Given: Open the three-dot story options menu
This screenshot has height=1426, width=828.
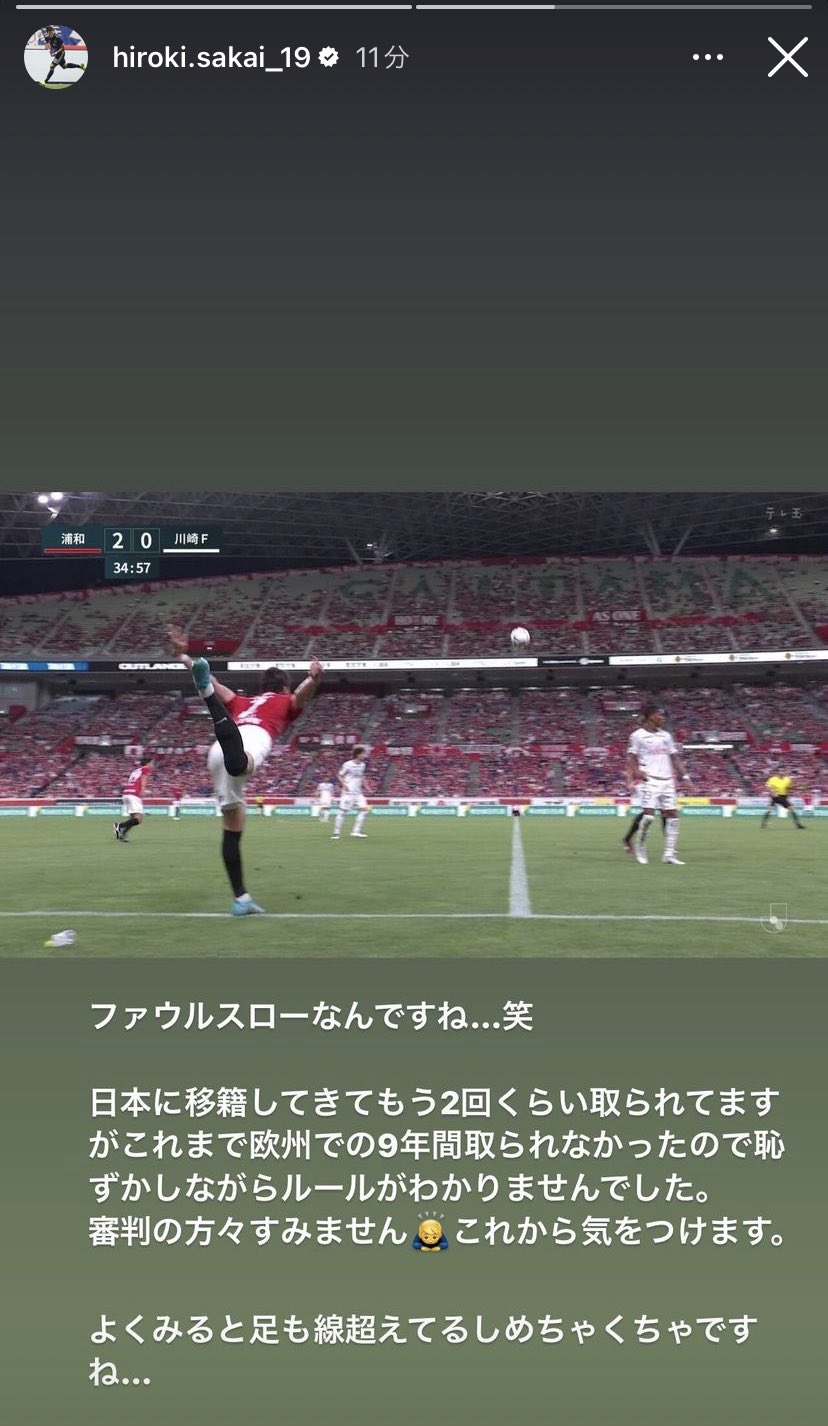Looking at the screenshot, I should (707, 58).
